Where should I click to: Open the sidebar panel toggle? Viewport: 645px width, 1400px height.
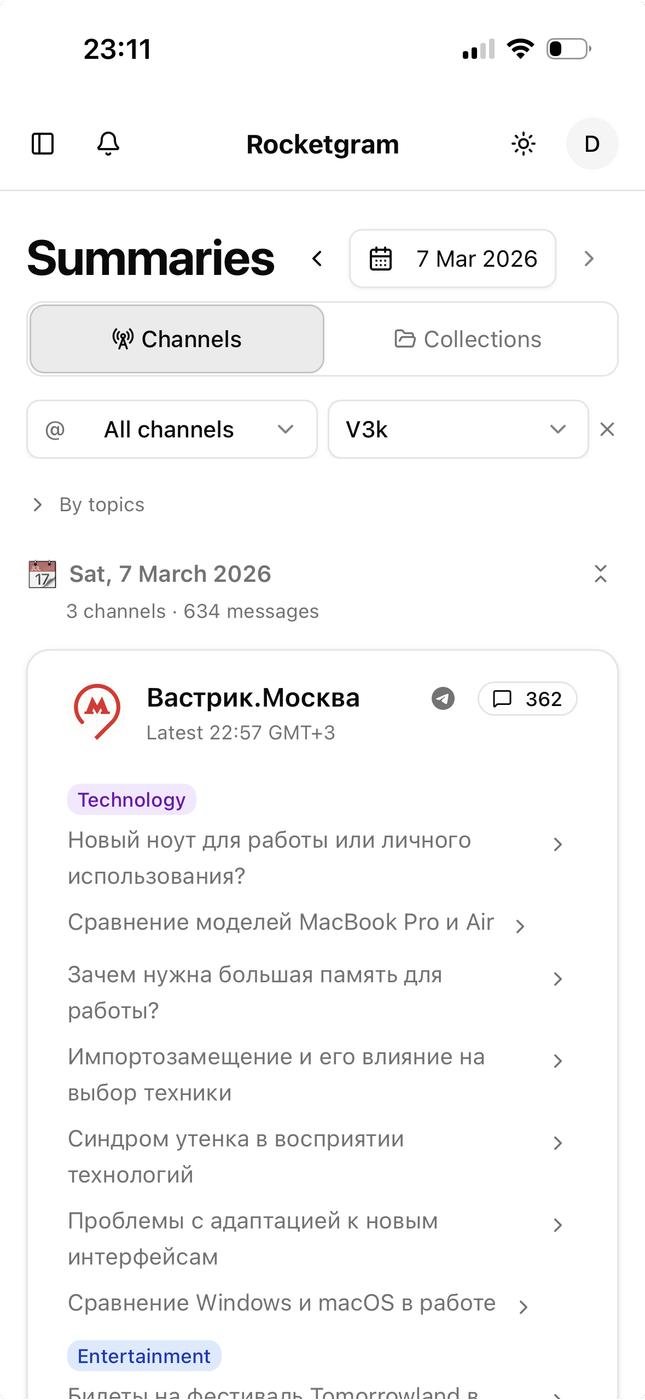tap(43, 144)
